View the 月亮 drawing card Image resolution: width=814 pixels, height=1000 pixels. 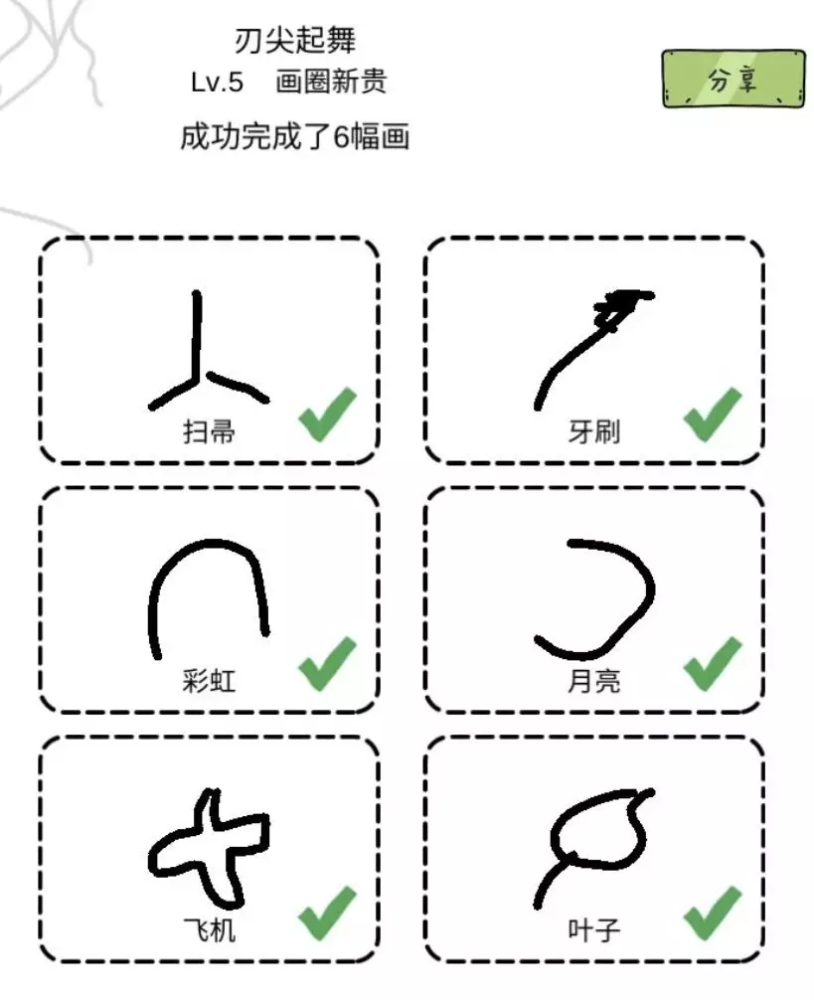point(594,600)
